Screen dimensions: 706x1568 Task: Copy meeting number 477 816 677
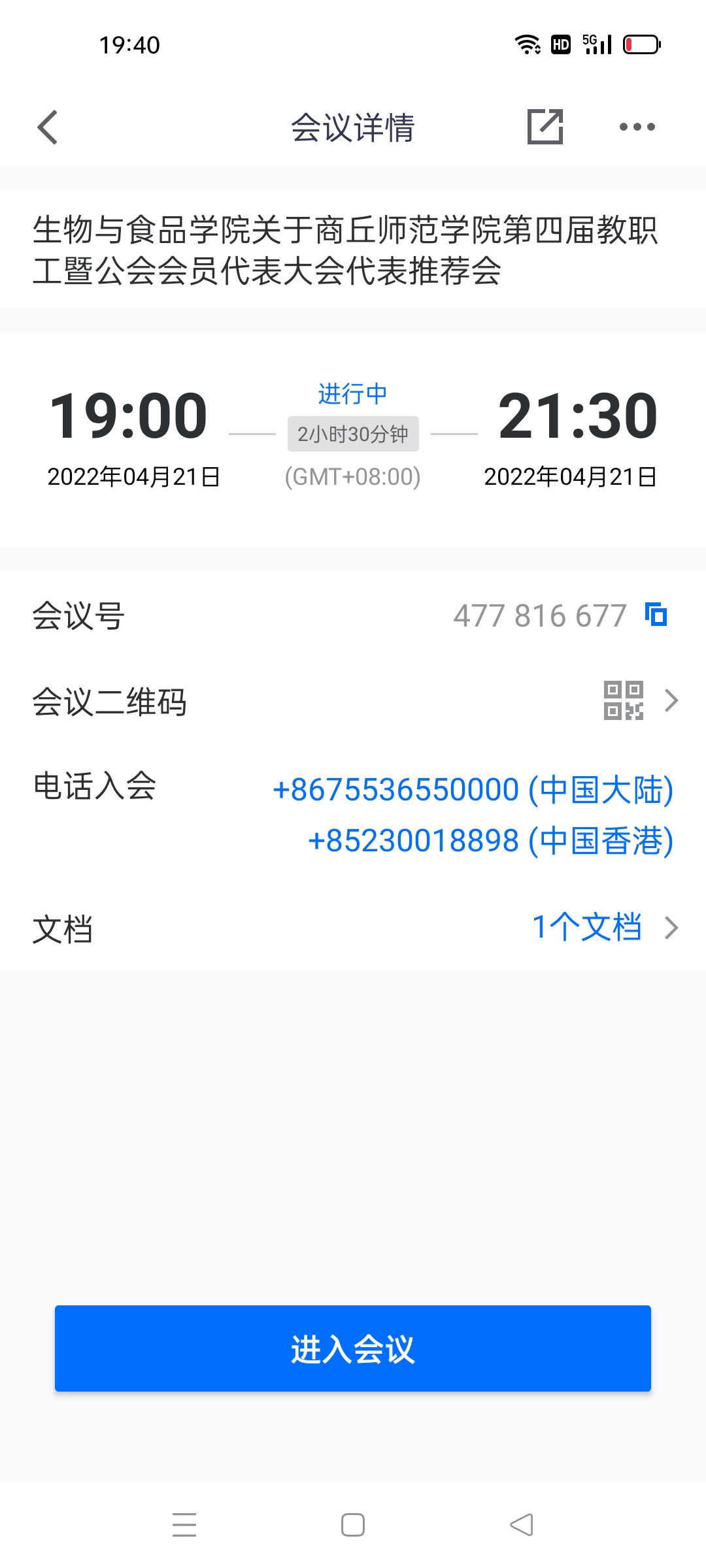click(x=656, y=615)
